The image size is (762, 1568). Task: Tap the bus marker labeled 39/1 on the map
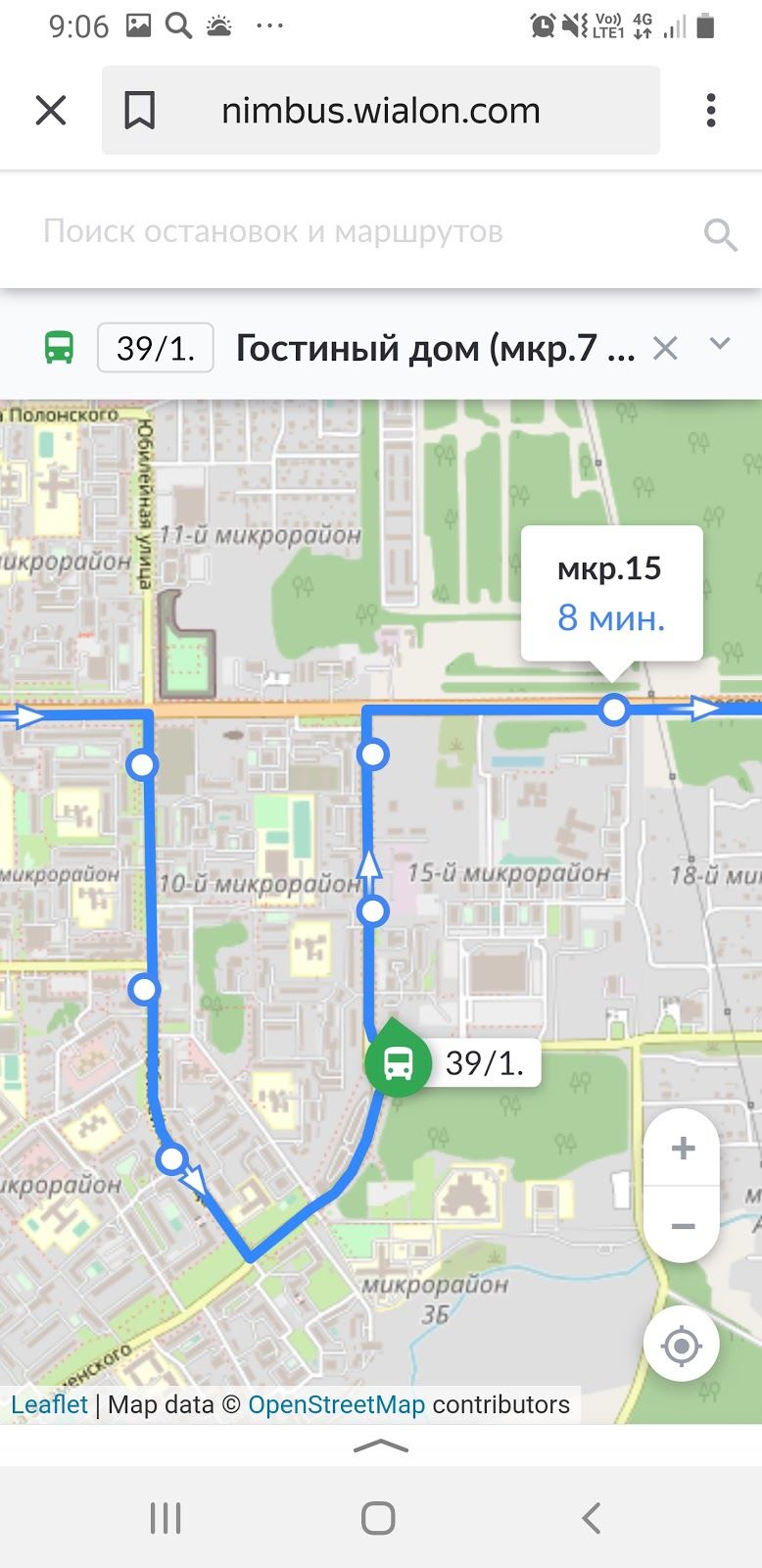396,1061
